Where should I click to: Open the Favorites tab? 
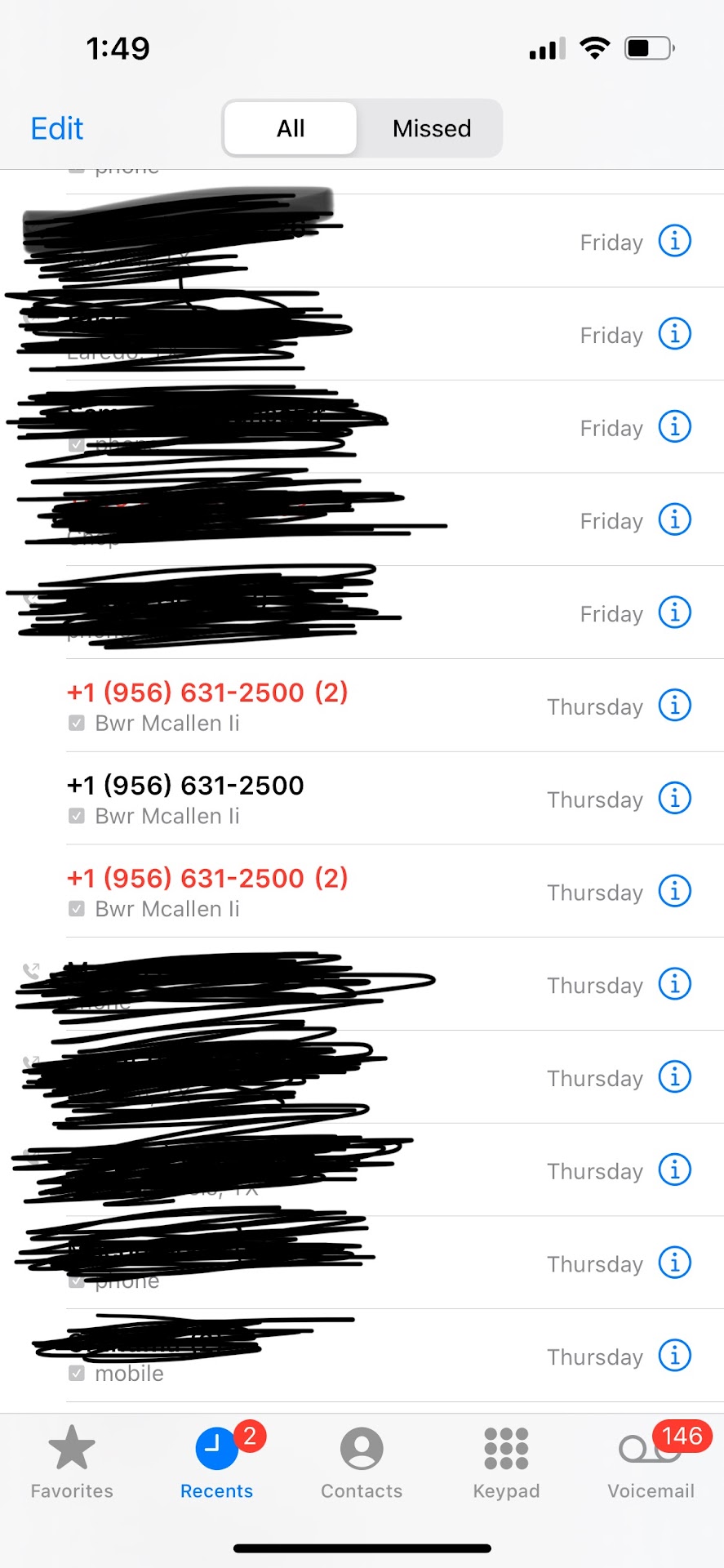coord(72,1462)
